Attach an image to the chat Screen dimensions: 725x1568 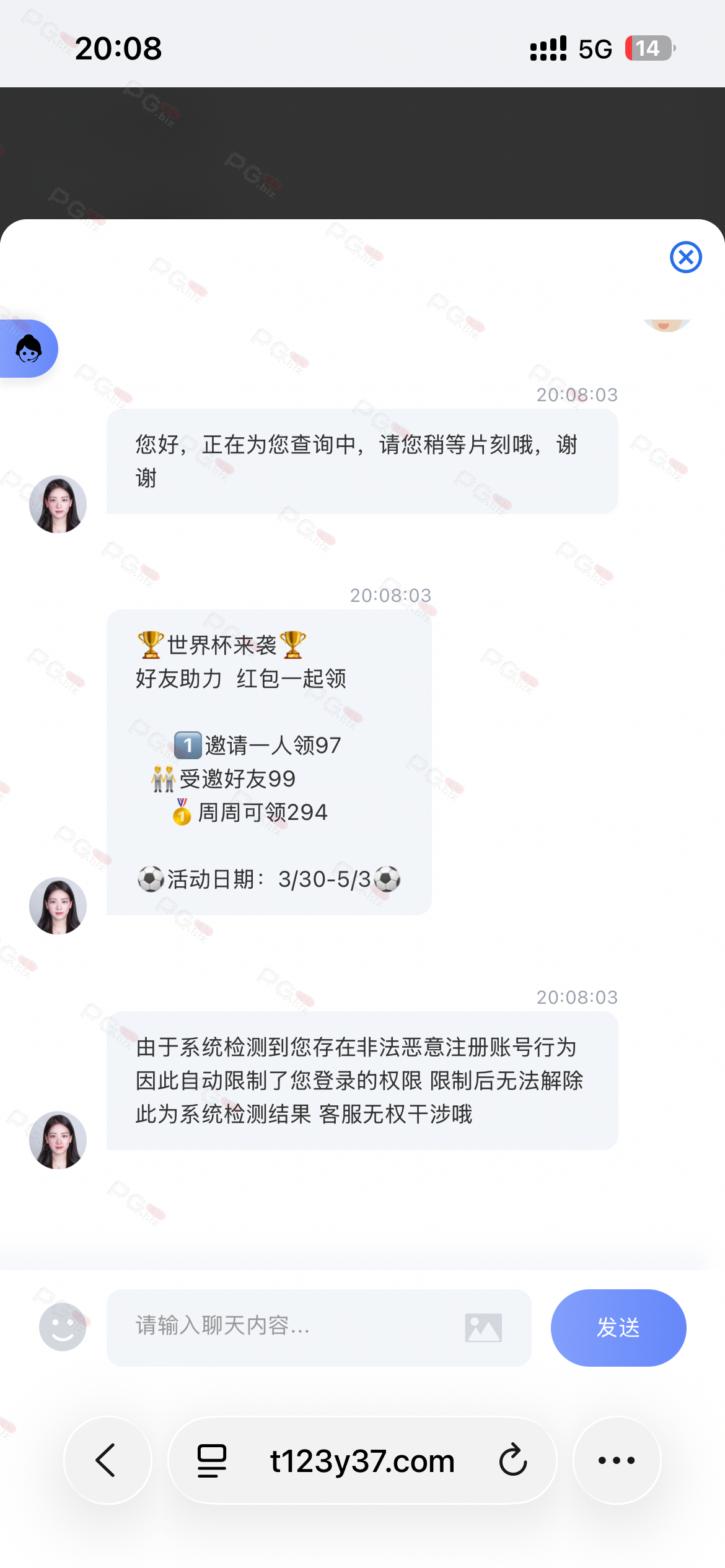click(x=483, y=1328)
